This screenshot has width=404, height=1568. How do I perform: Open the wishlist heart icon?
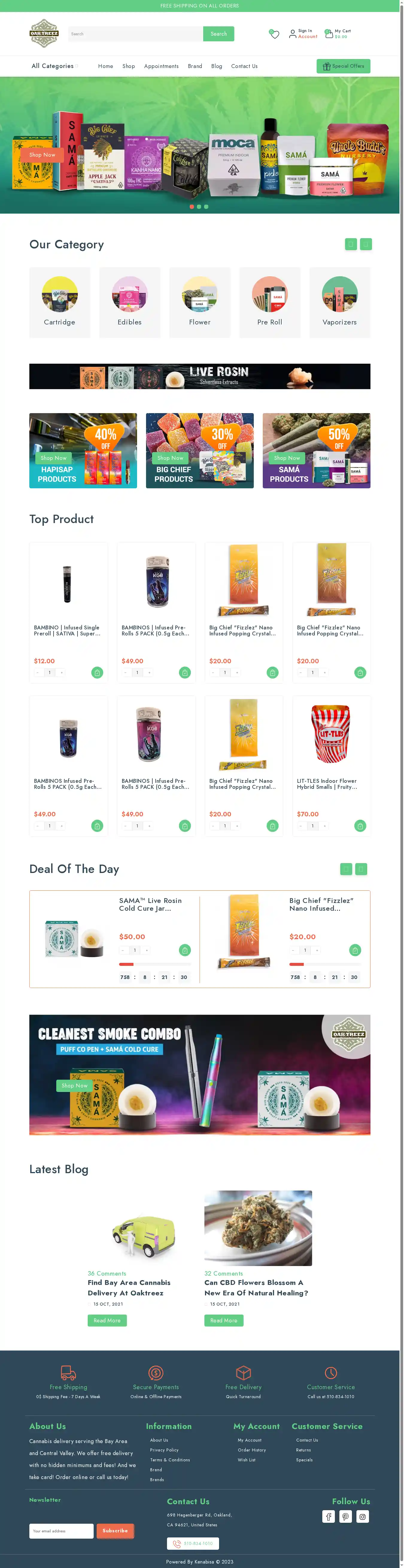pyautogui.click(x=274, y=34)
